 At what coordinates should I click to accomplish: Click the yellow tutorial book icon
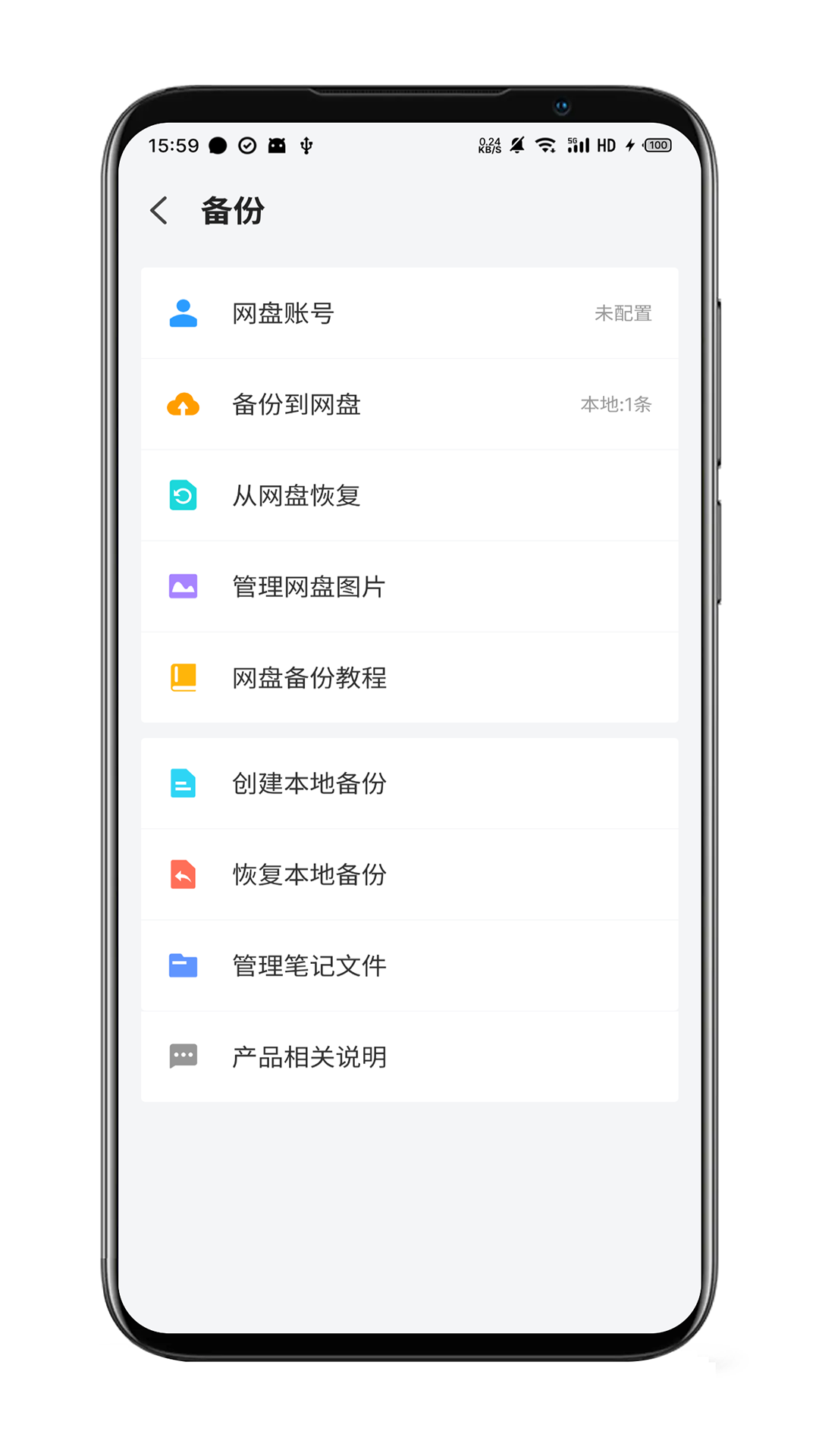coord(183,677)
